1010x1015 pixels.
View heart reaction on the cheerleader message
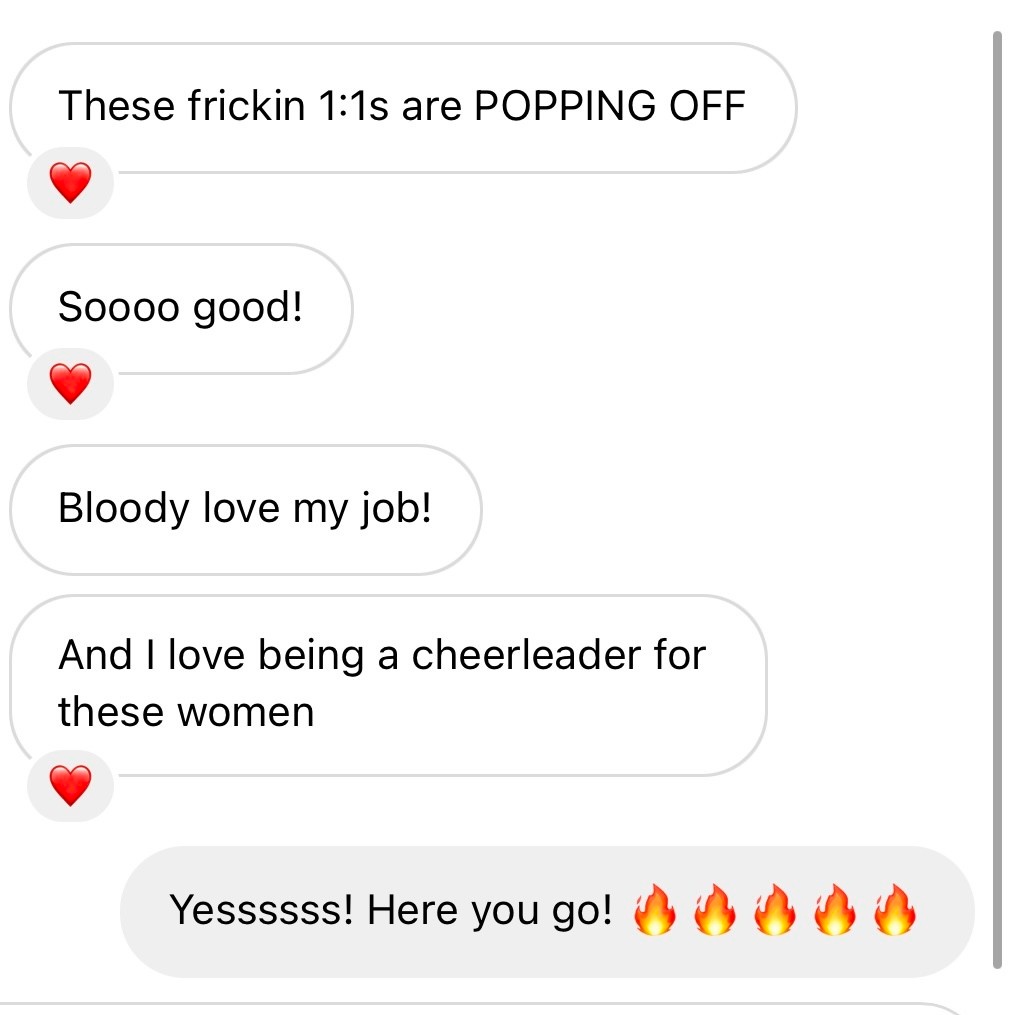pyautogui.click(x=71, y=786)
